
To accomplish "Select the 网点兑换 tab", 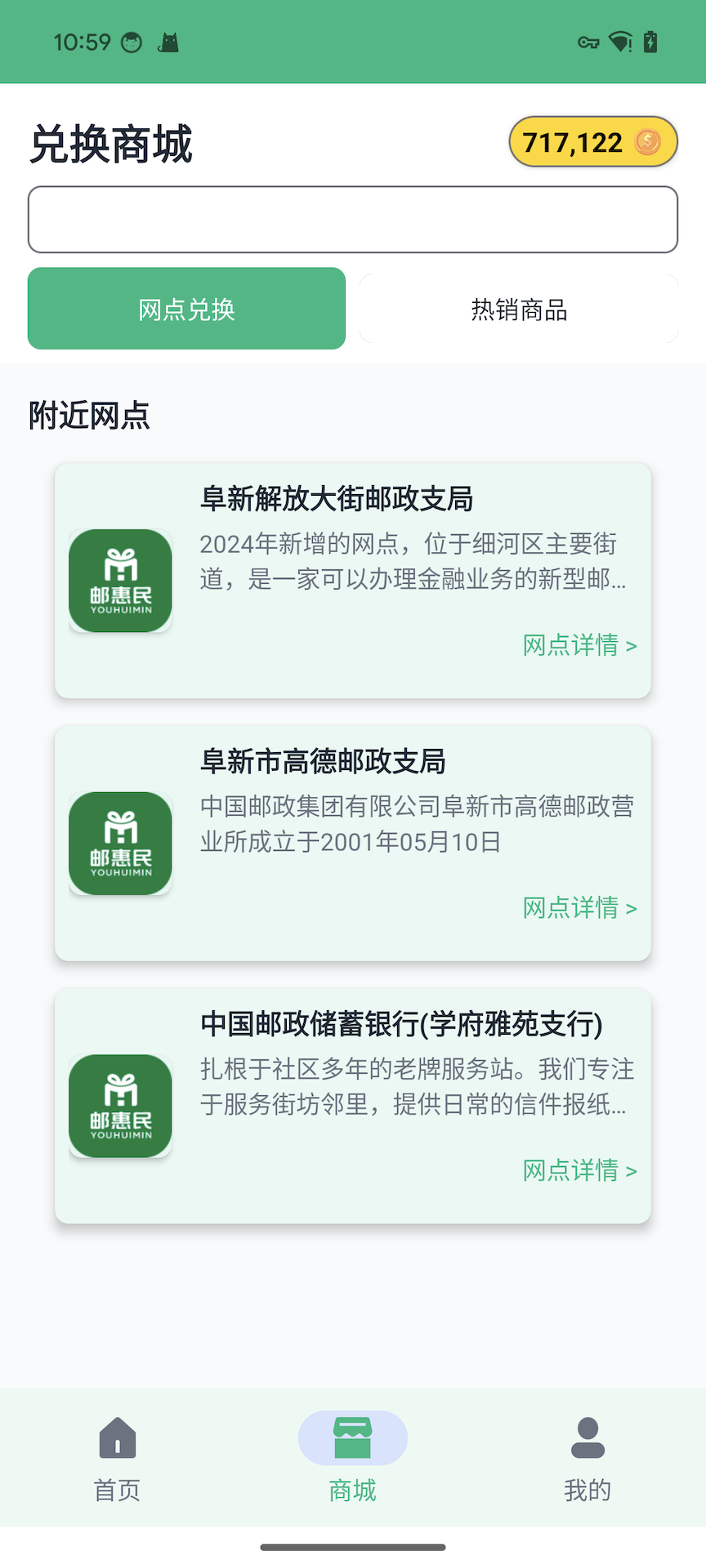I will pyautogui.click(x=186, y=308).
